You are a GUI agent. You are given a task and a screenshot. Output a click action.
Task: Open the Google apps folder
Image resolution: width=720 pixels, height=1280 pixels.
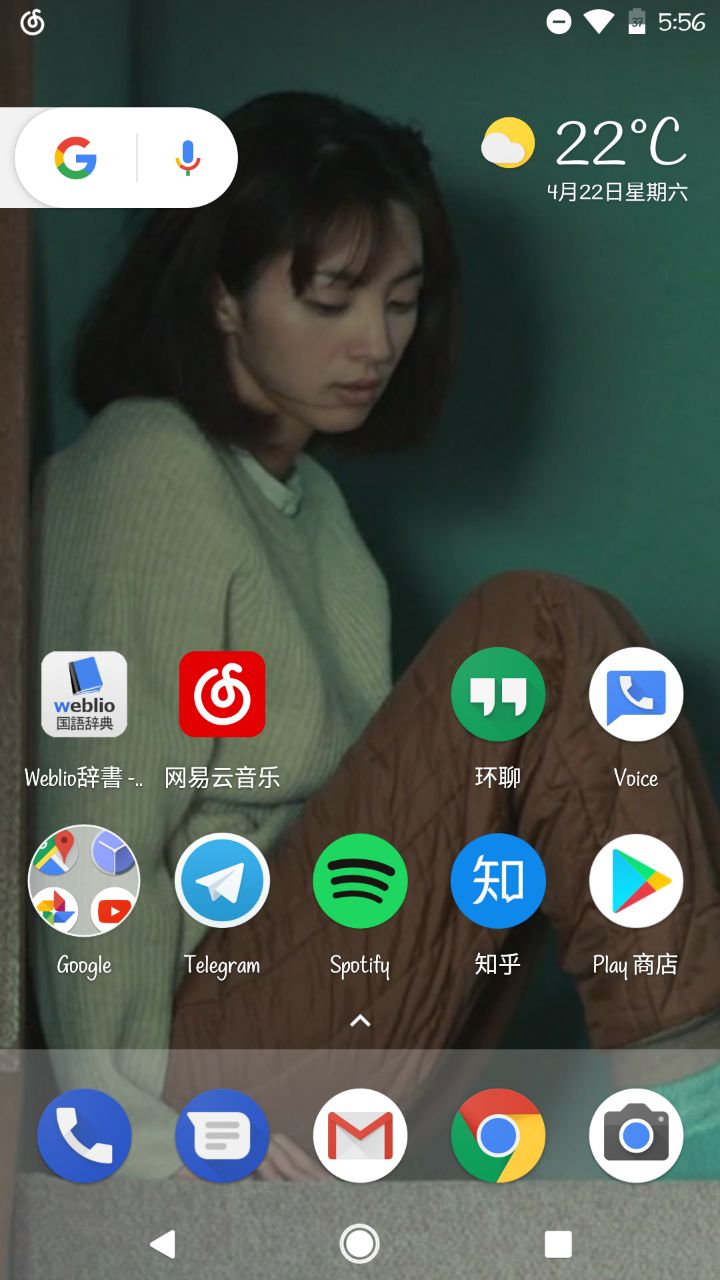84,881
